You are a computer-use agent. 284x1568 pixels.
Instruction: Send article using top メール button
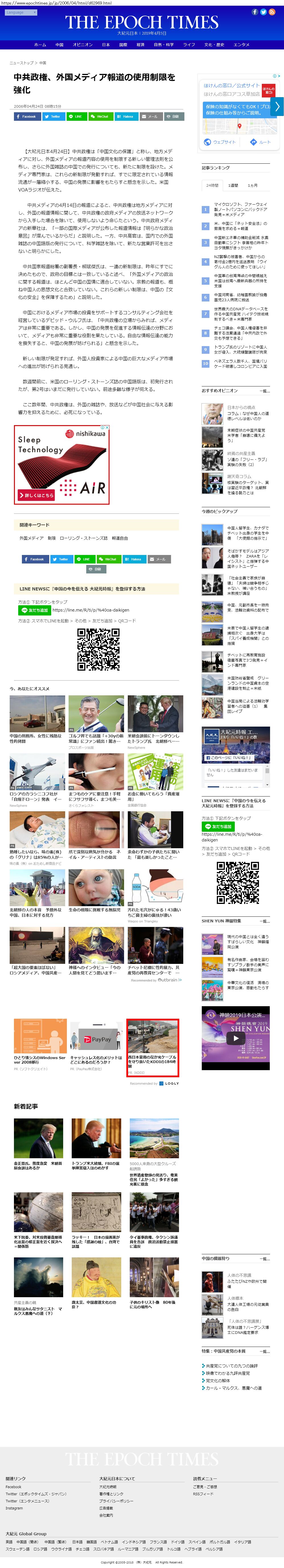pyautogui.click(x=151, y=116)
